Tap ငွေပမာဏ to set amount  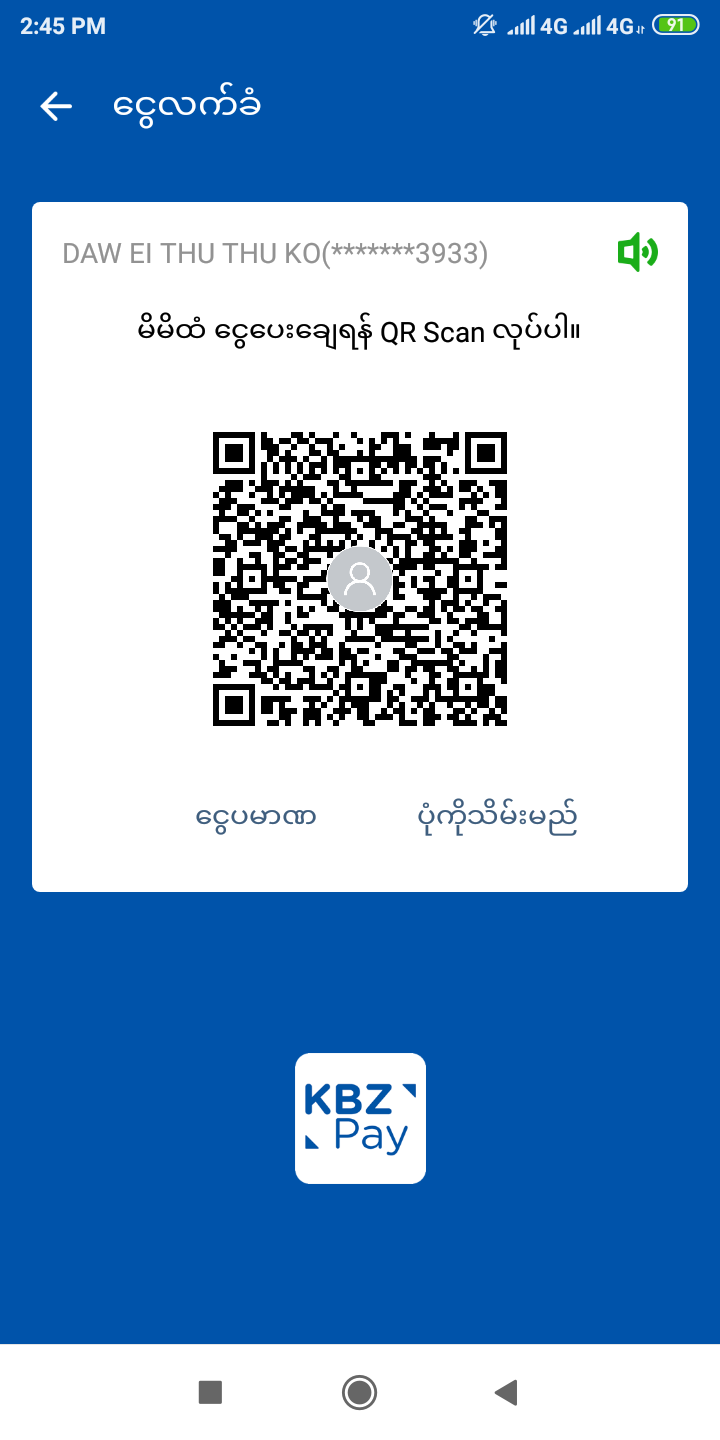coord(256,817)
